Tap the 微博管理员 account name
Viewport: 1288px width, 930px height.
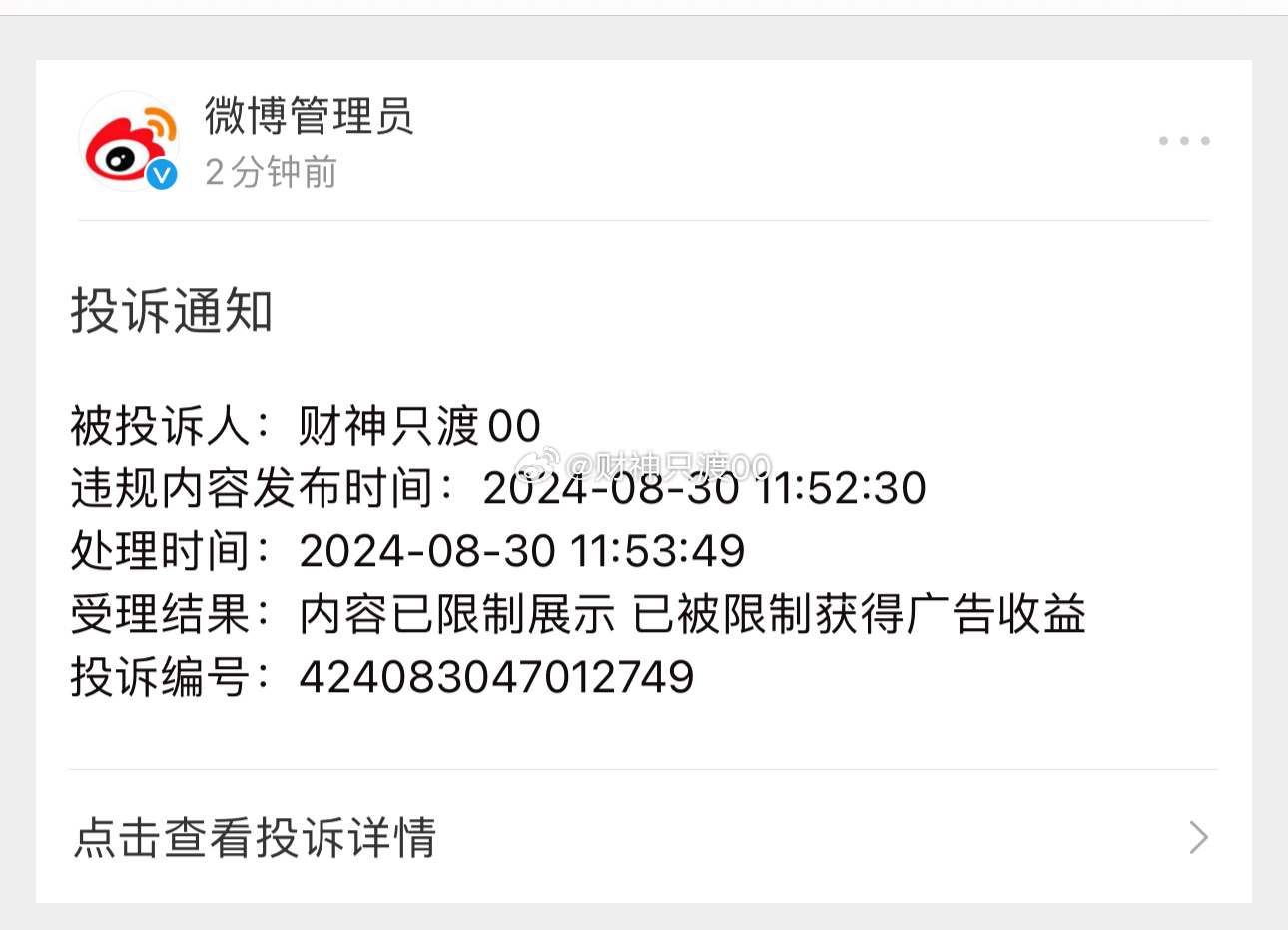pos(309,116)
